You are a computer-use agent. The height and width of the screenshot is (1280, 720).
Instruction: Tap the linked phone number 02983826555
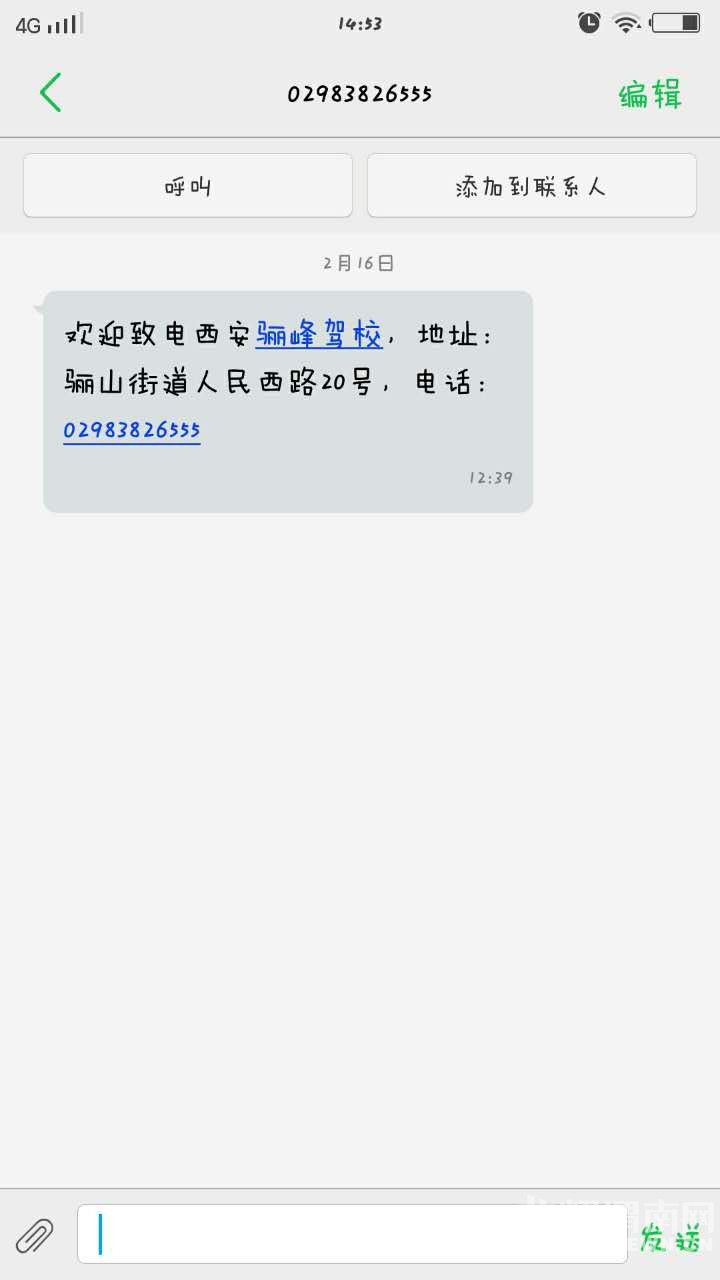(x=132, y=431)
